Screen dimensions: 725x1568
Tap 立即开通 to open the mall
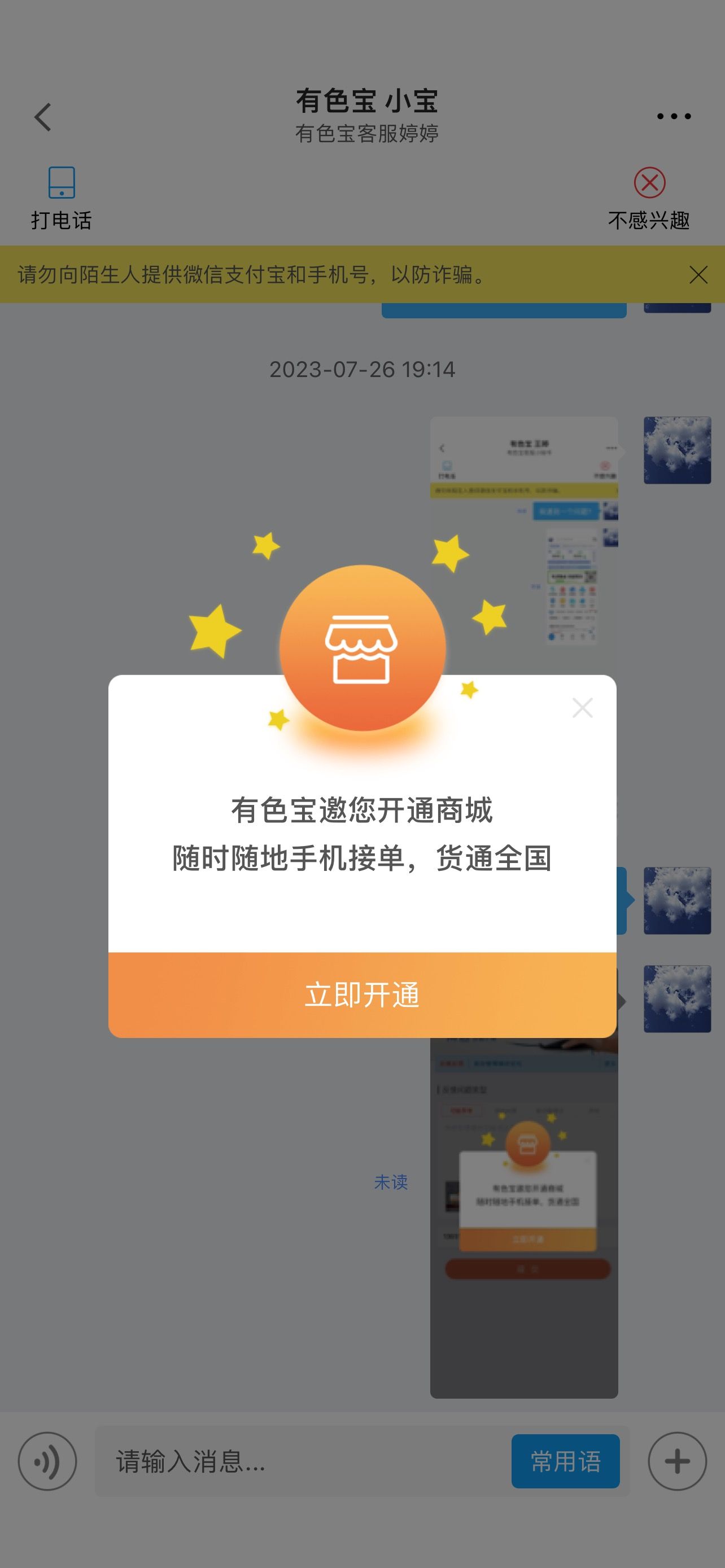click(x=362, y=995)
